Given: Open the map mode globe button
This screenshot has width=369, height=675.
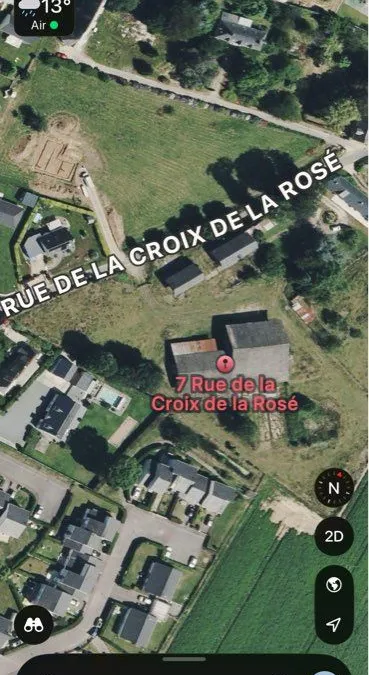Looking at the screenshot, I should tap(334, 585).
